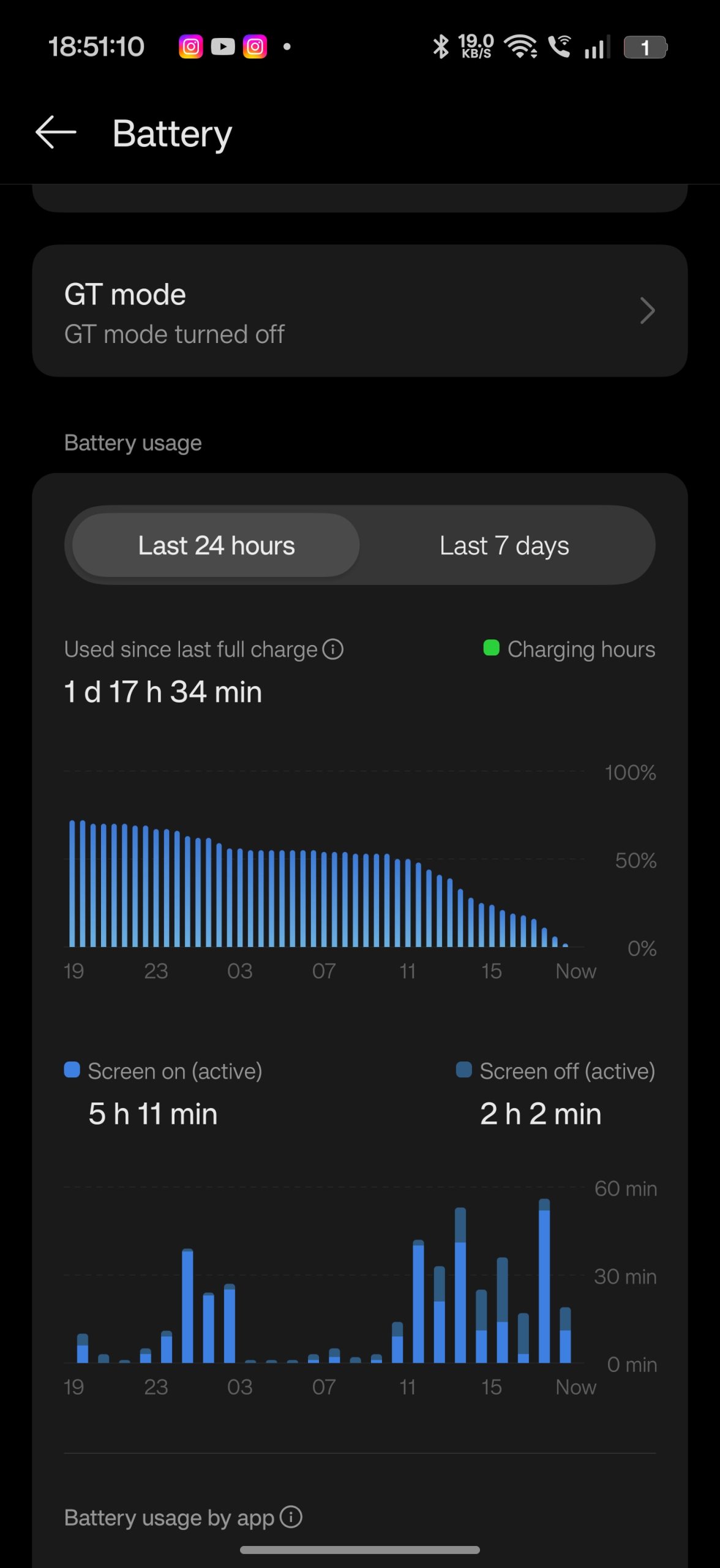Viewport: 720px width, 1568px height.
Task: Show info about used since last full charge
Action: point(333,649)
